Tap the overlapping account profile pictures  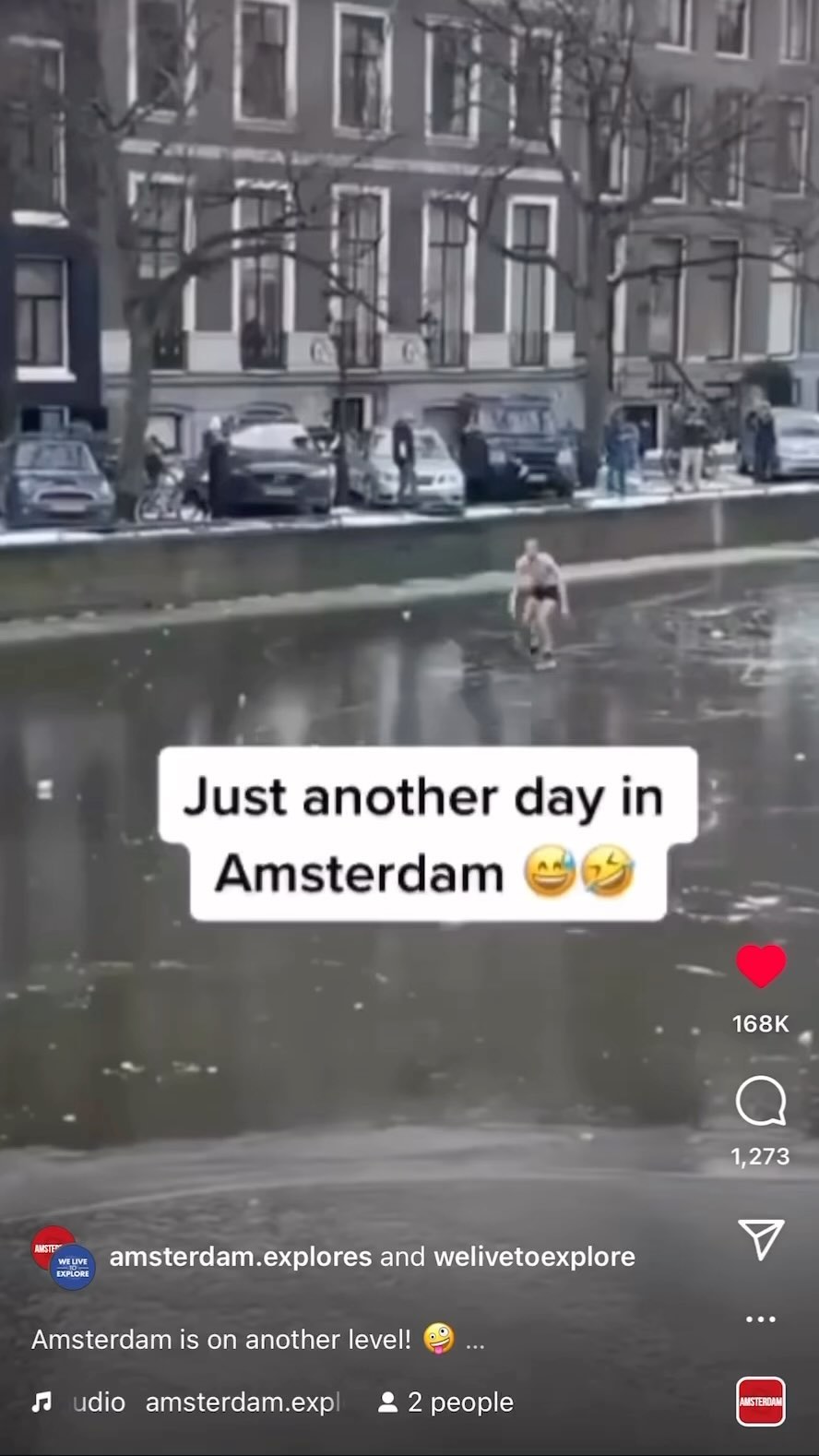tap(64, 1258)
